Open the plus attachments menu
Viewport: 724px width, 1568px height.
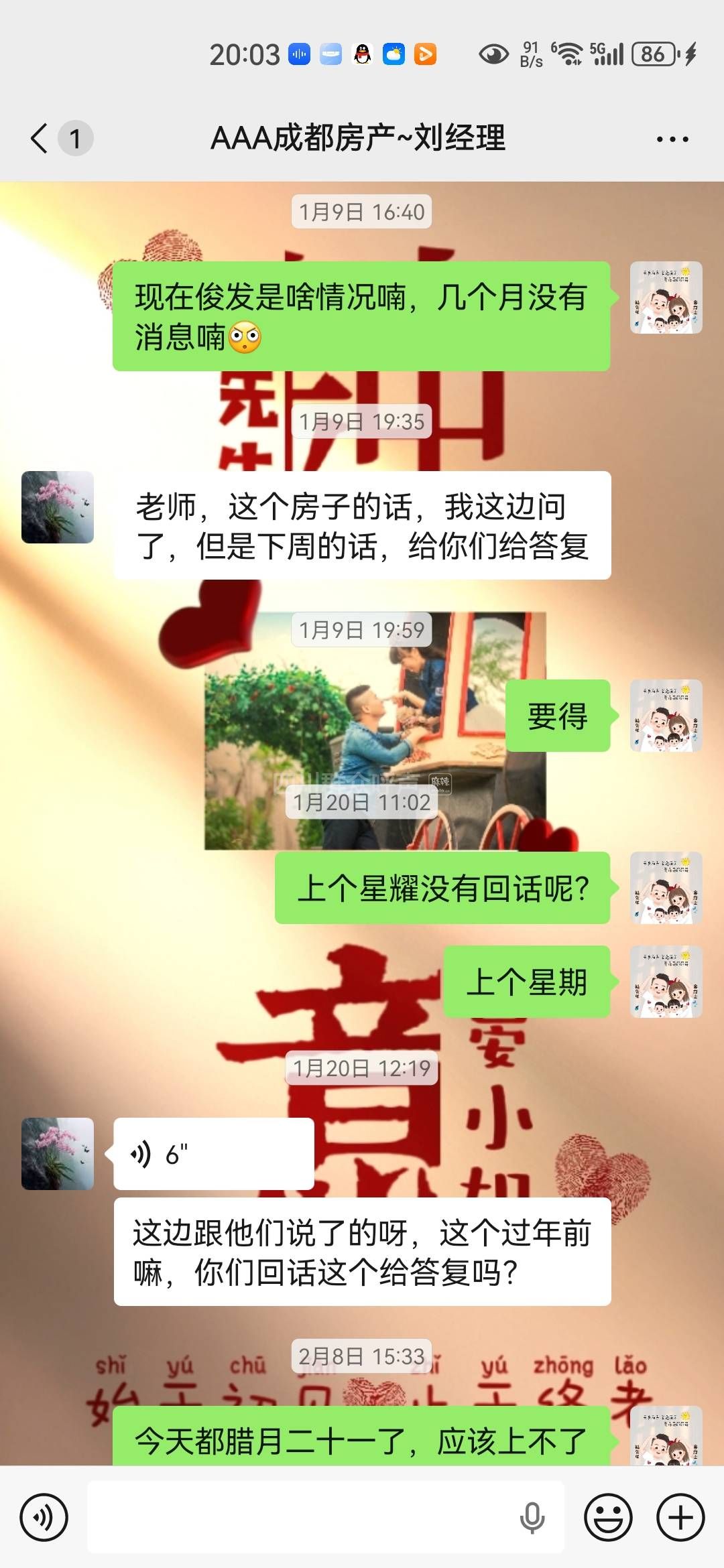(x=680, y=1517)
